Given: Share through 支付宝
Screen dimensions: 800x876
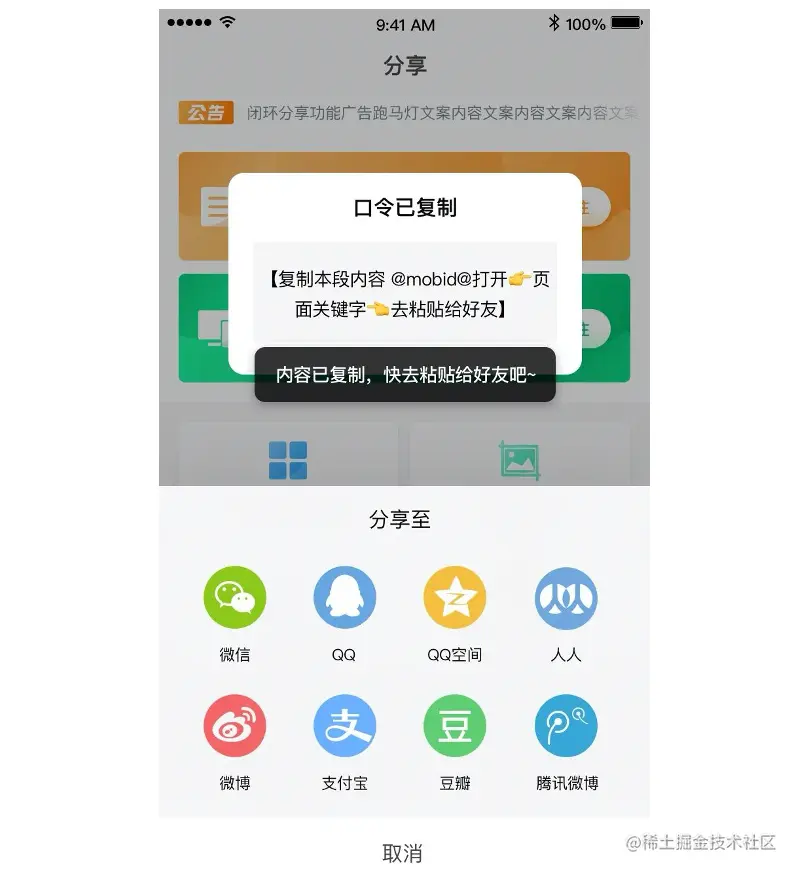Looking at the screenshot, I should click(x=344, y=726).
